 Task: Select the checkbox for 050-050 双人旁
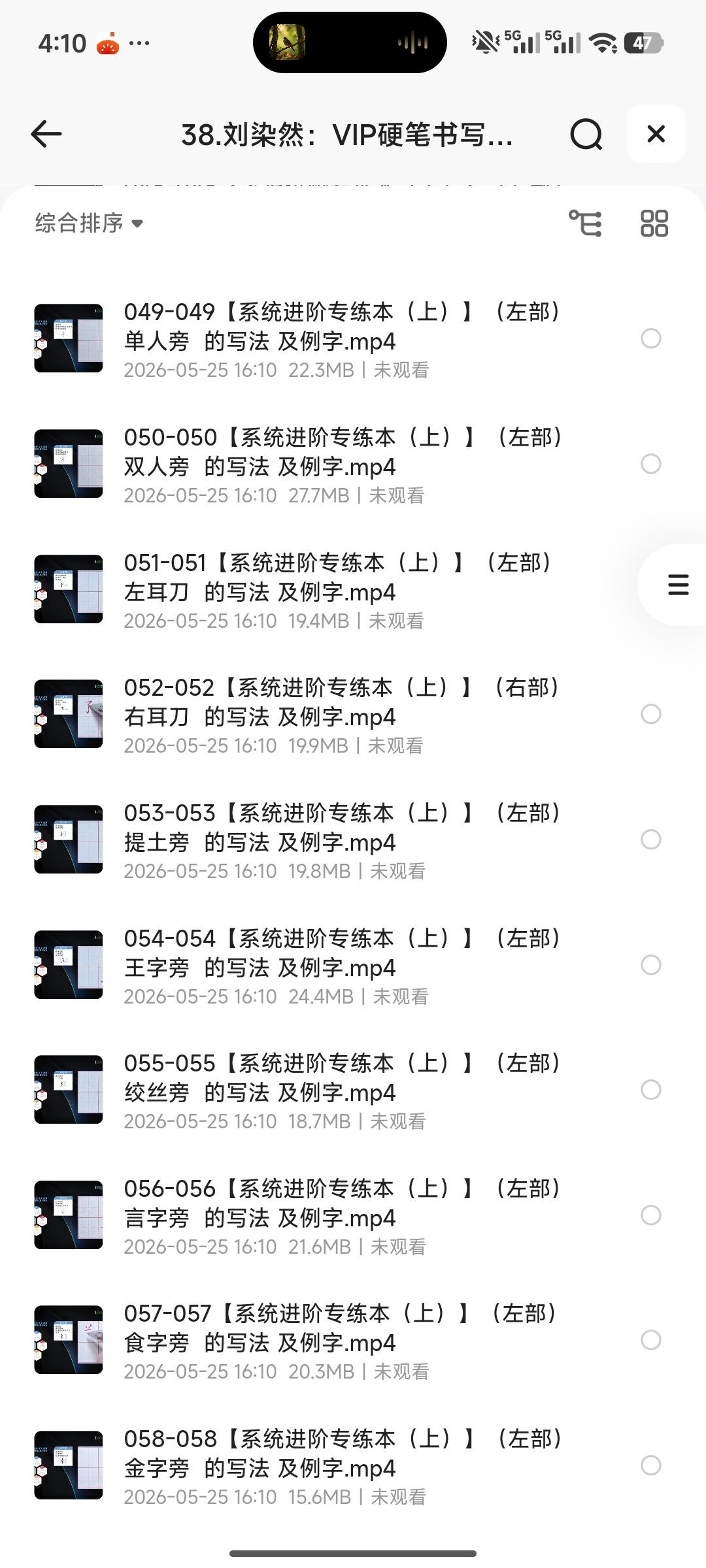651,464
